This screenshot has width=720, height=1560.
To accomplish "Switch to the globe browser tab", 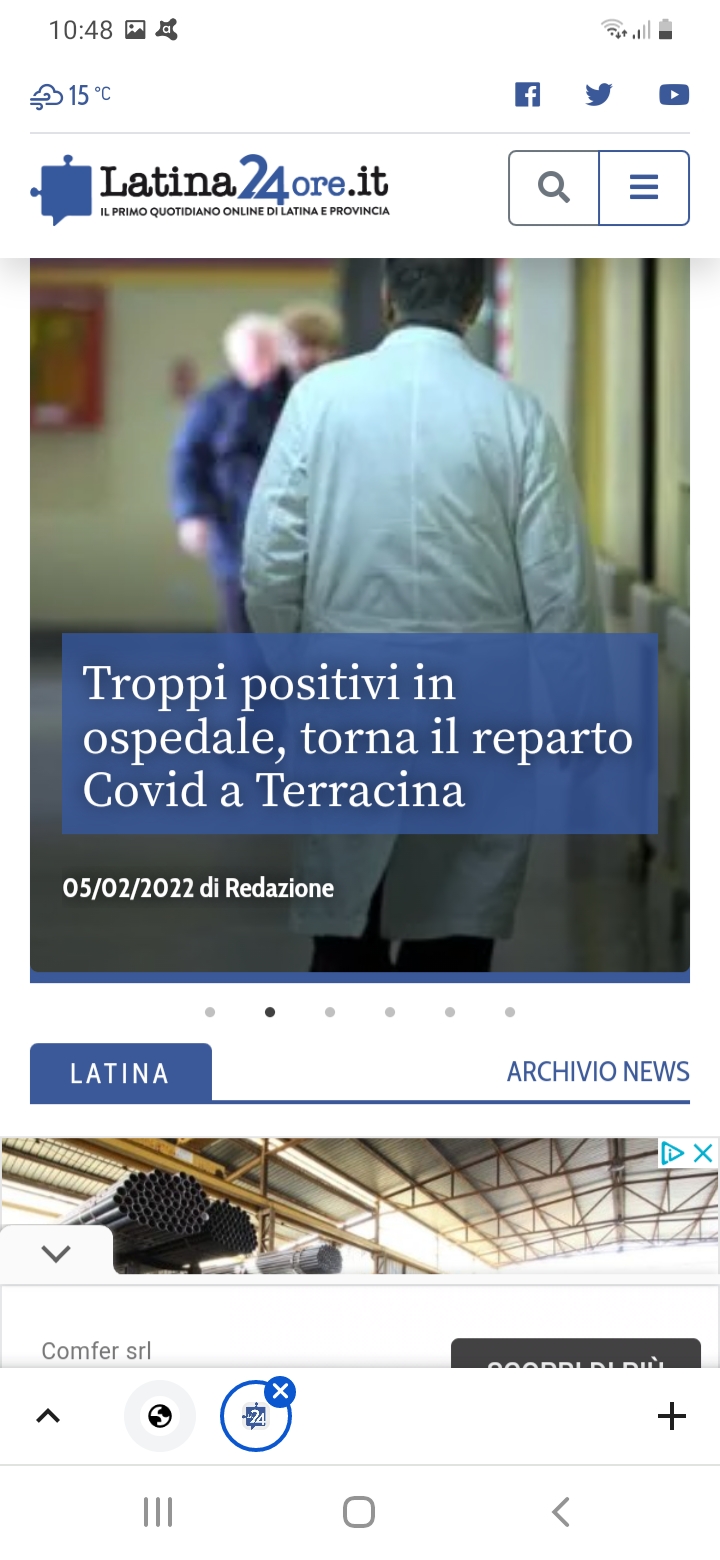I will point(160,1416).
